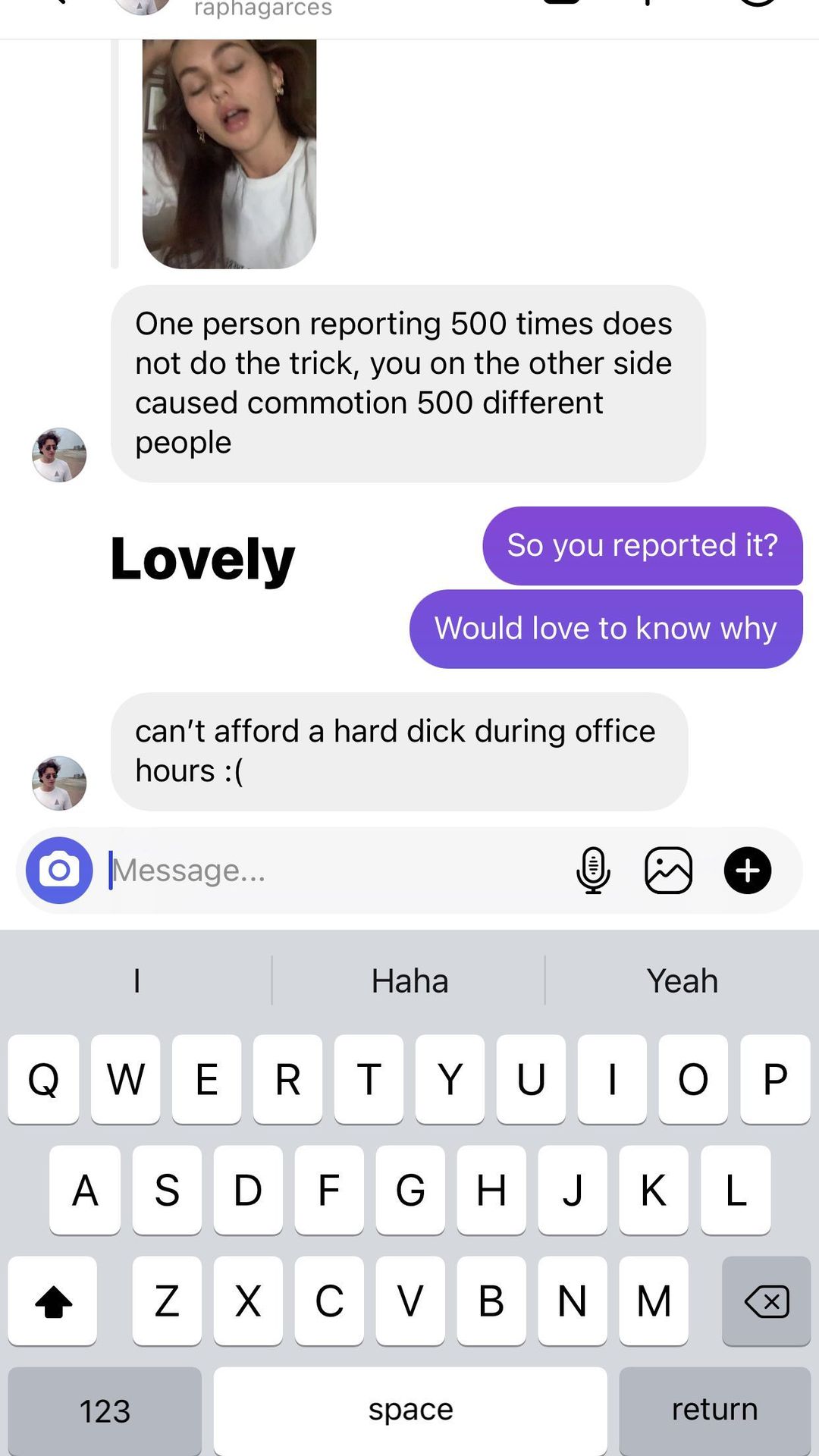Screen dimensions: 819x1456
Task: Insert the "Yeah" keyboard suggestion
Action: (x=682, y=981)
